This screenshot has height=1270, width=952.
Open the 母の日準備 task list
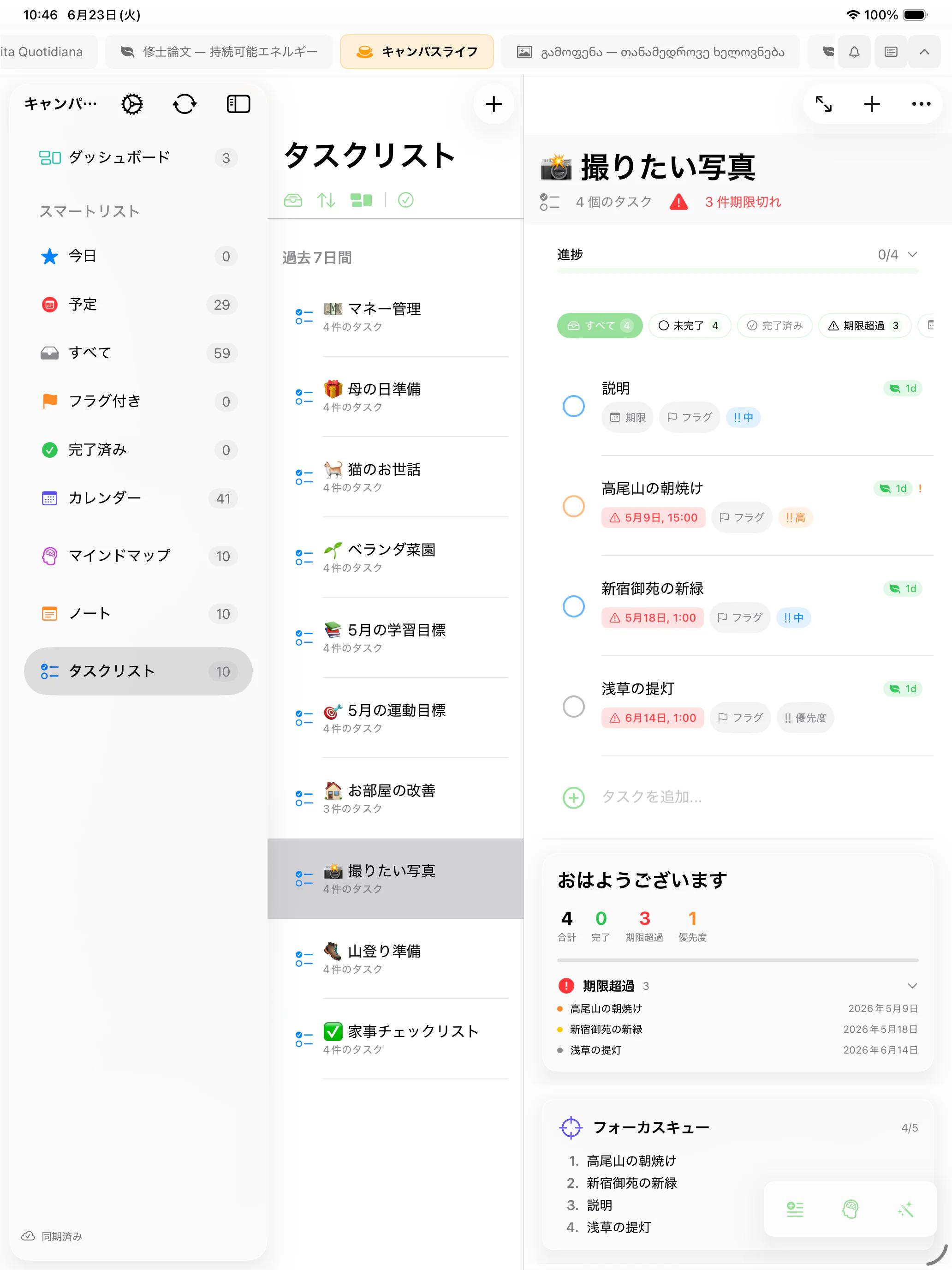(395, 397)
